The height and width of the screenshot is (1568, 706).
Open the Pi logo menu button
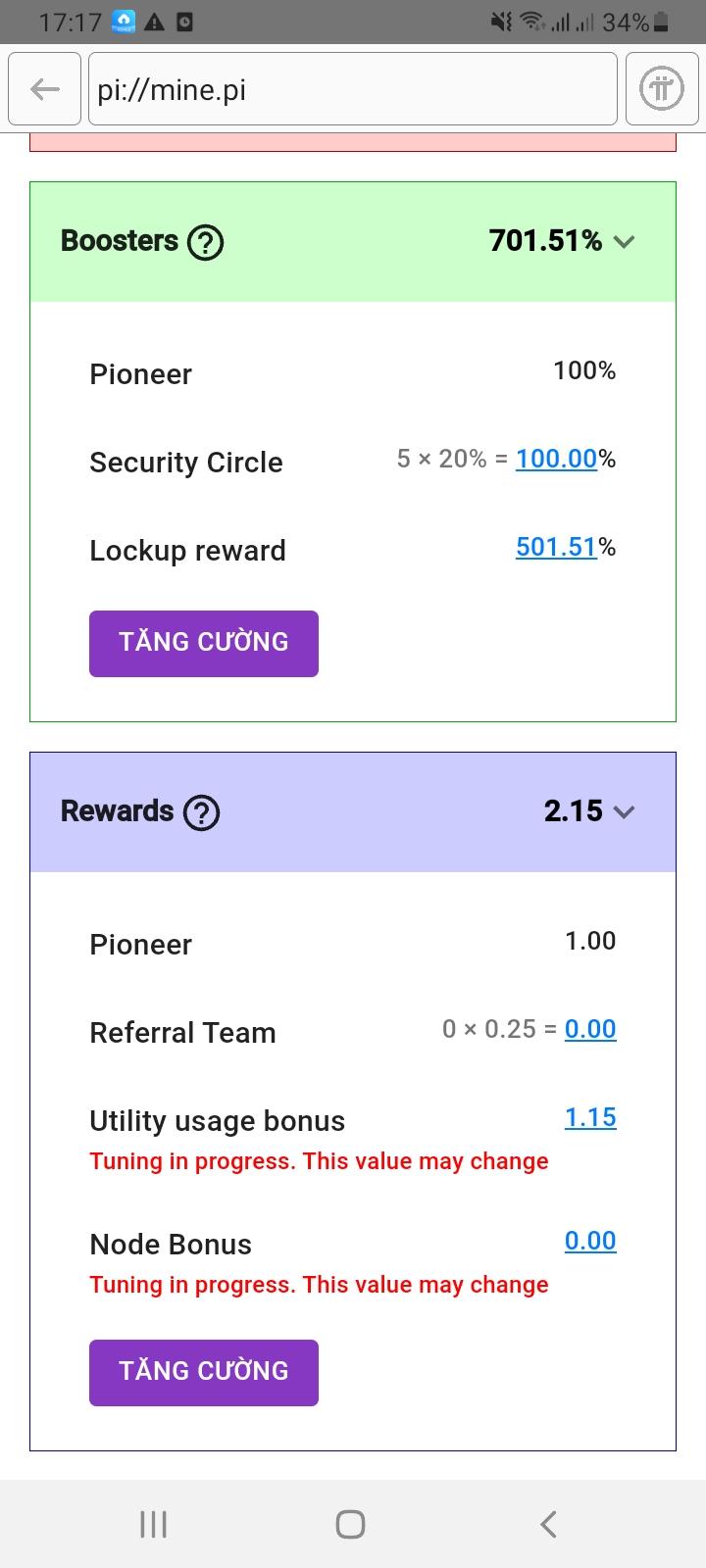(x=662, y=90)
